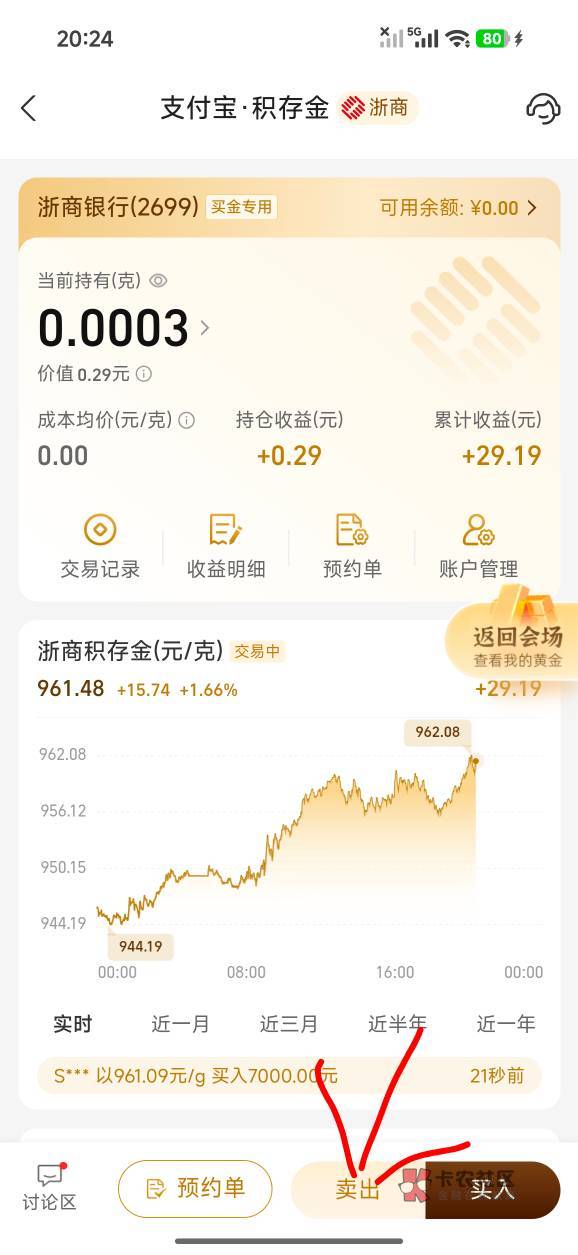Image resolution: width=578 pixels, height=1255 pixels.
Task: Switch chart to 近三月
Action: point(289,1023)
